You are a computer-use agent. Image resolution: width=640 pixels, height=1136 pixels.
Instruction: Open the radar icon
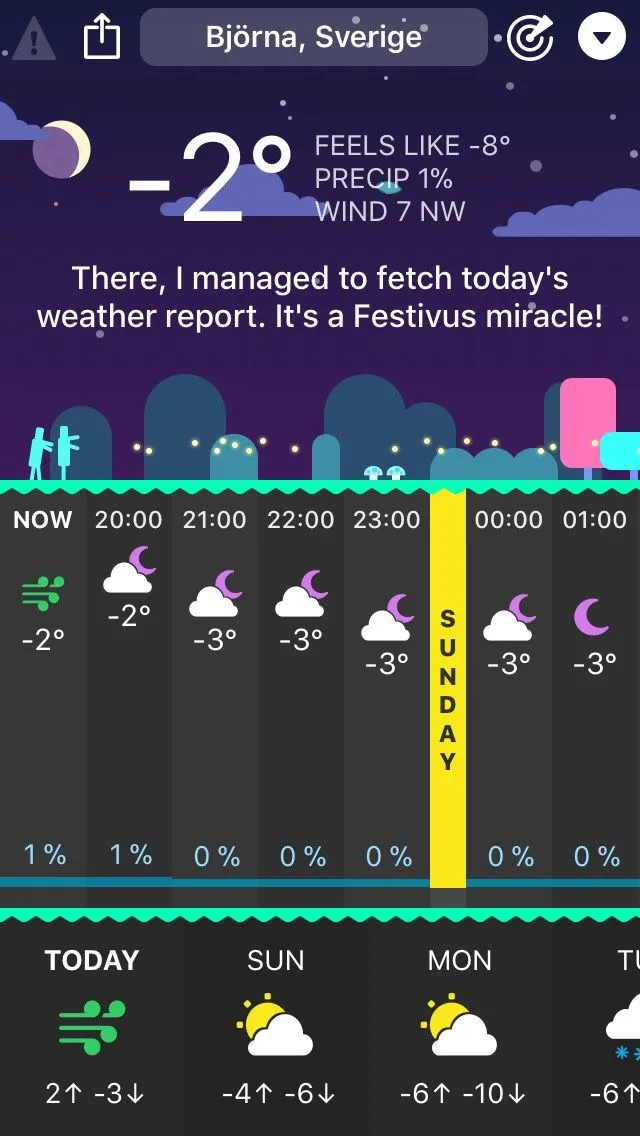click(x=530, y=38)
